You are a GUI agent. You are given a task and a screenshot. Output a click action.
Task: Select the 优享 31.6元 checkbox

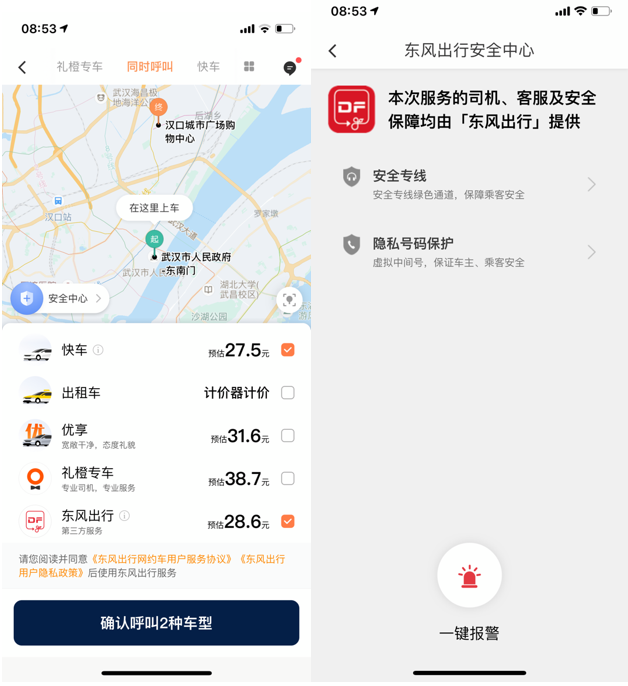[288, 436]
